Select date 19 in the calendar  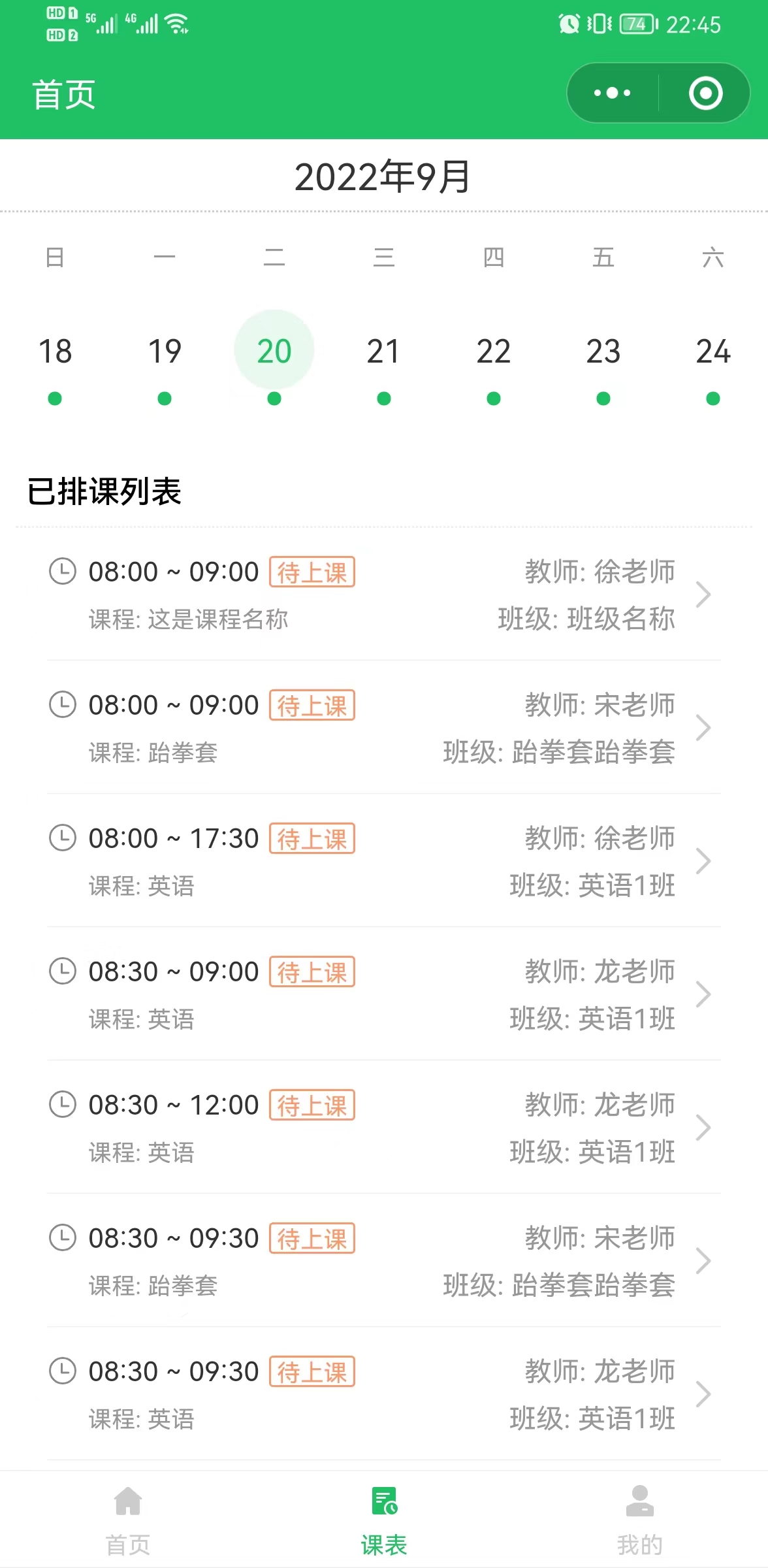point(165,352)
